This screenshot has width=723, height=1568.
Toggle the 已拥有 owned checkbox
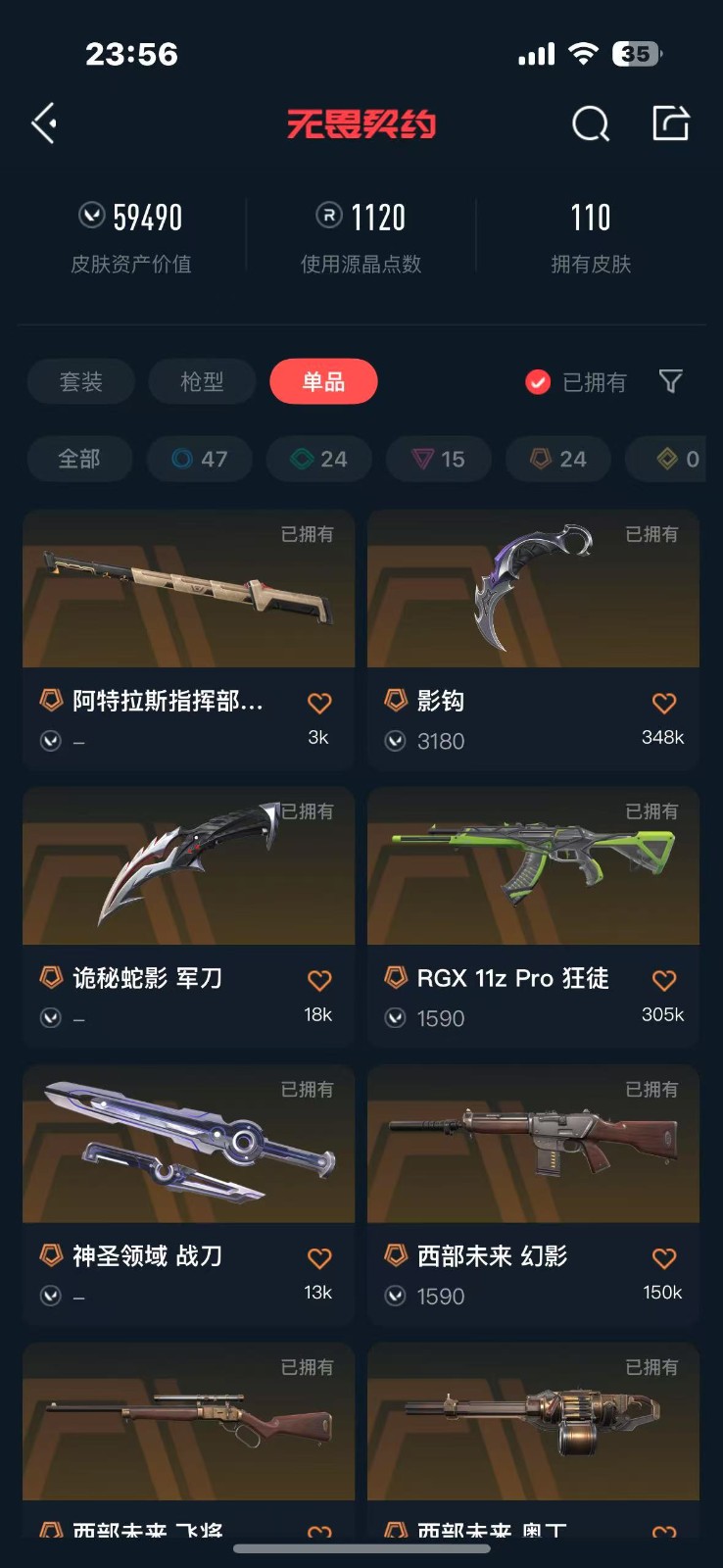(538, 382)
